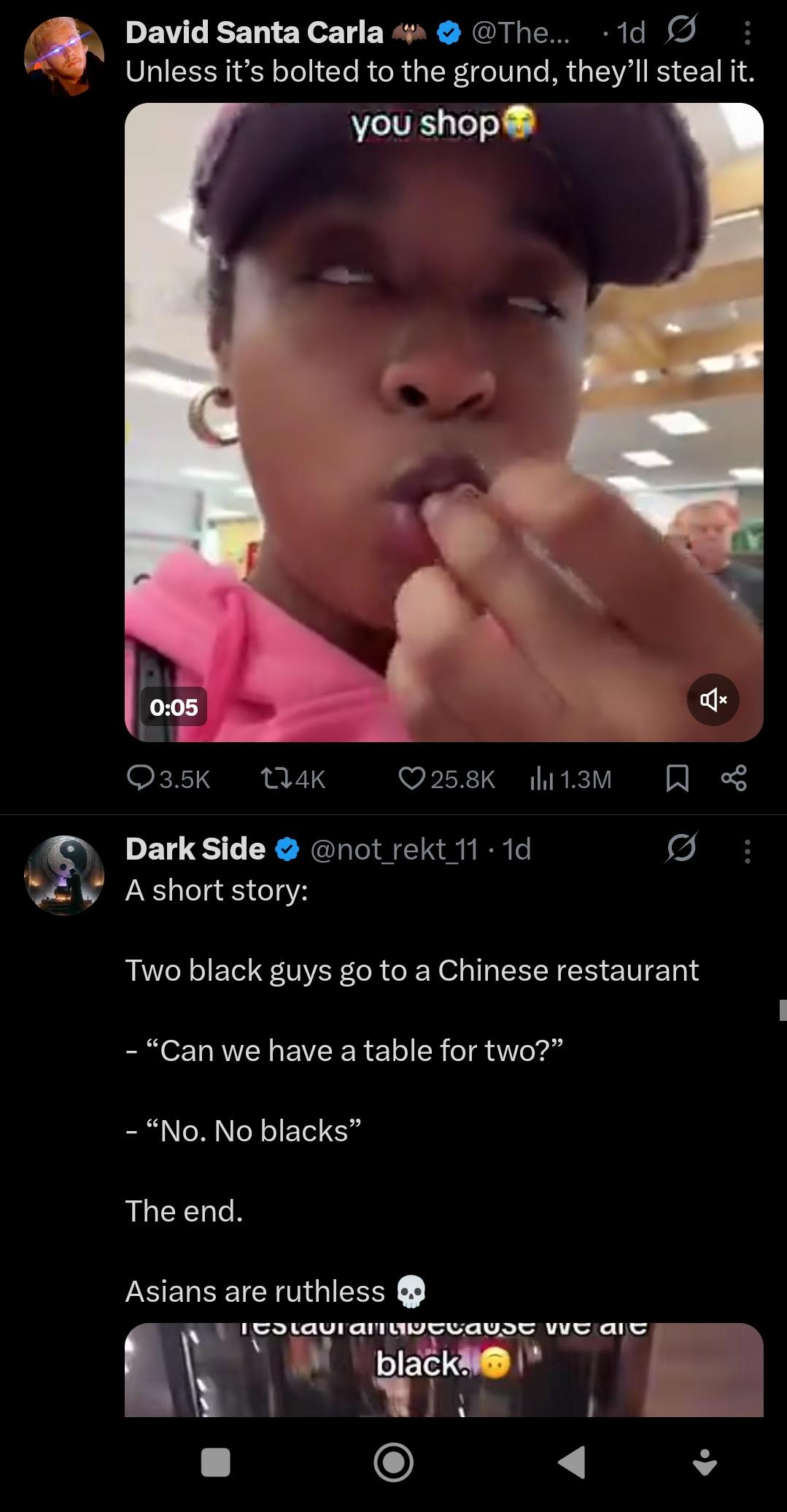Like David Santa Carla's post
The image size is (787, 1512).
(447, 779)
